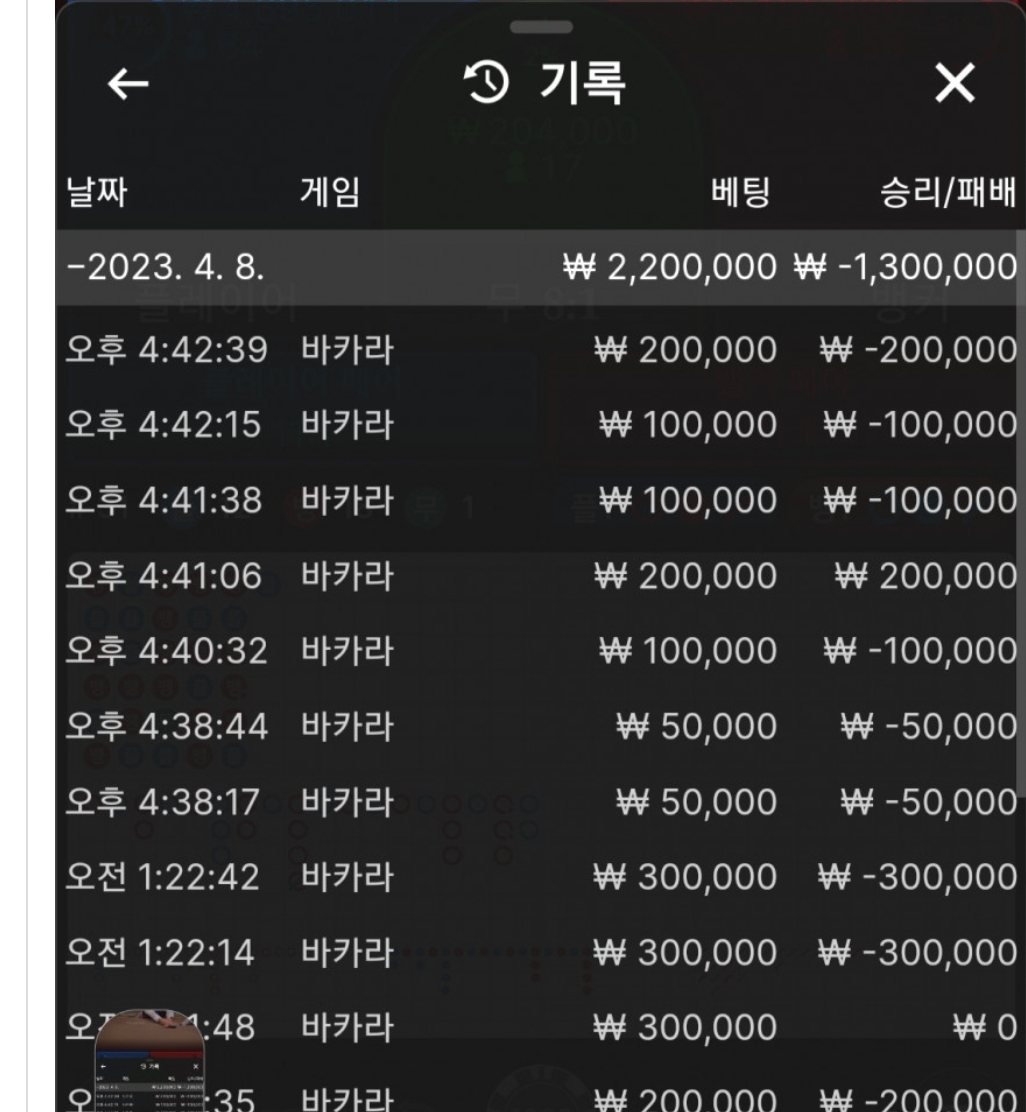
Task: Select the 오후 4:40:32 바카라 entry
Action: pos(540,651)
